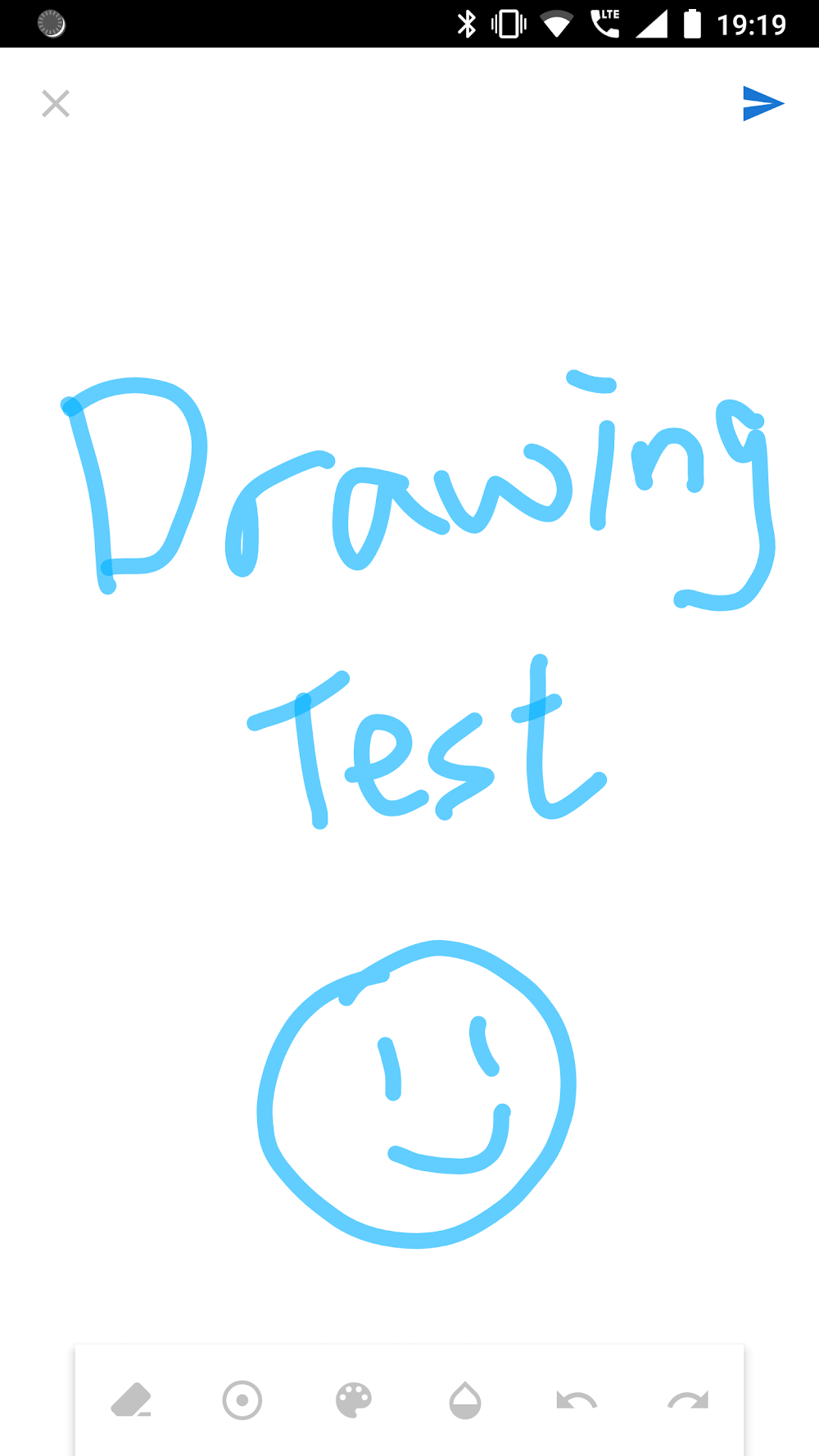Screen dimensions: 819x1456
Task: Redo the last undone stroke
Action: point(688,1400)
